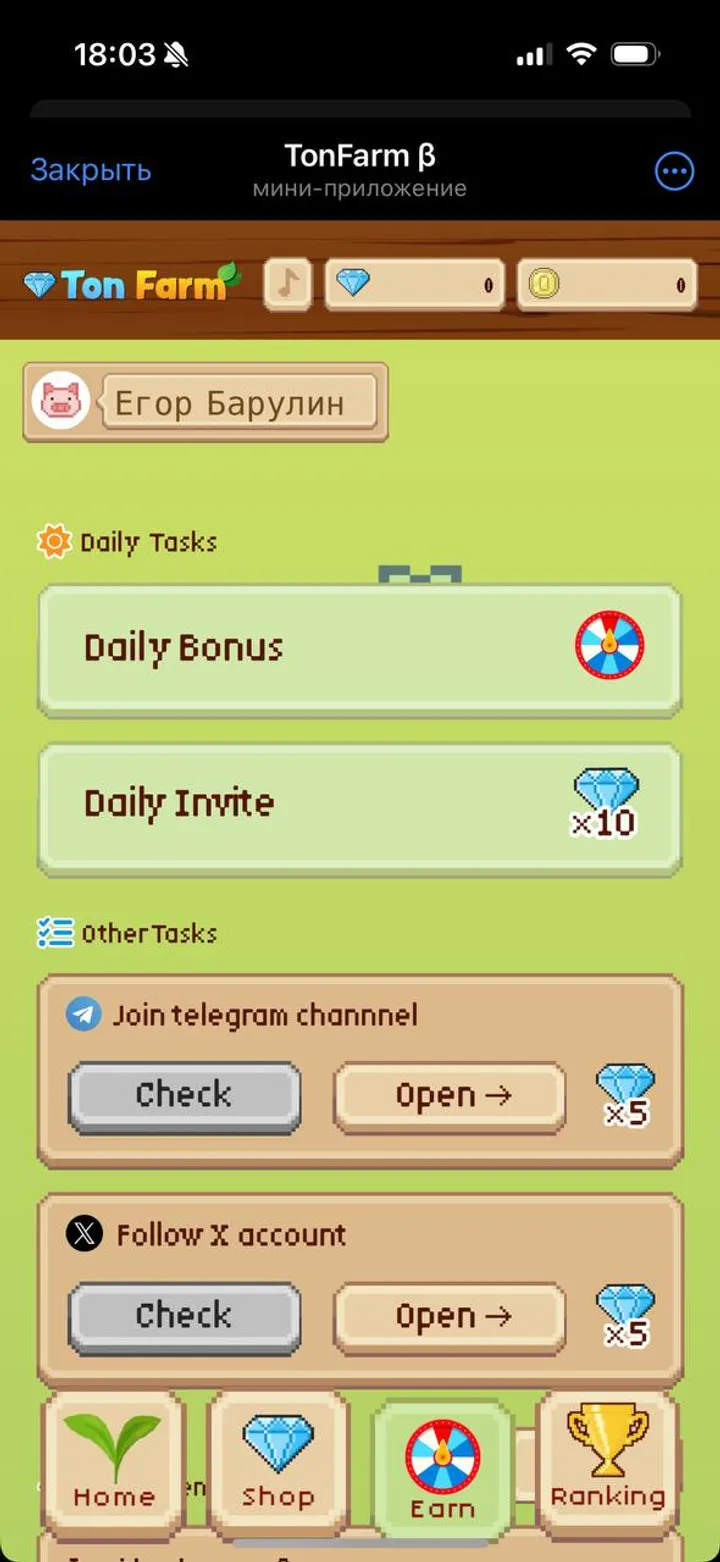Click the diamond balance counter showing 0

point(414,285)
